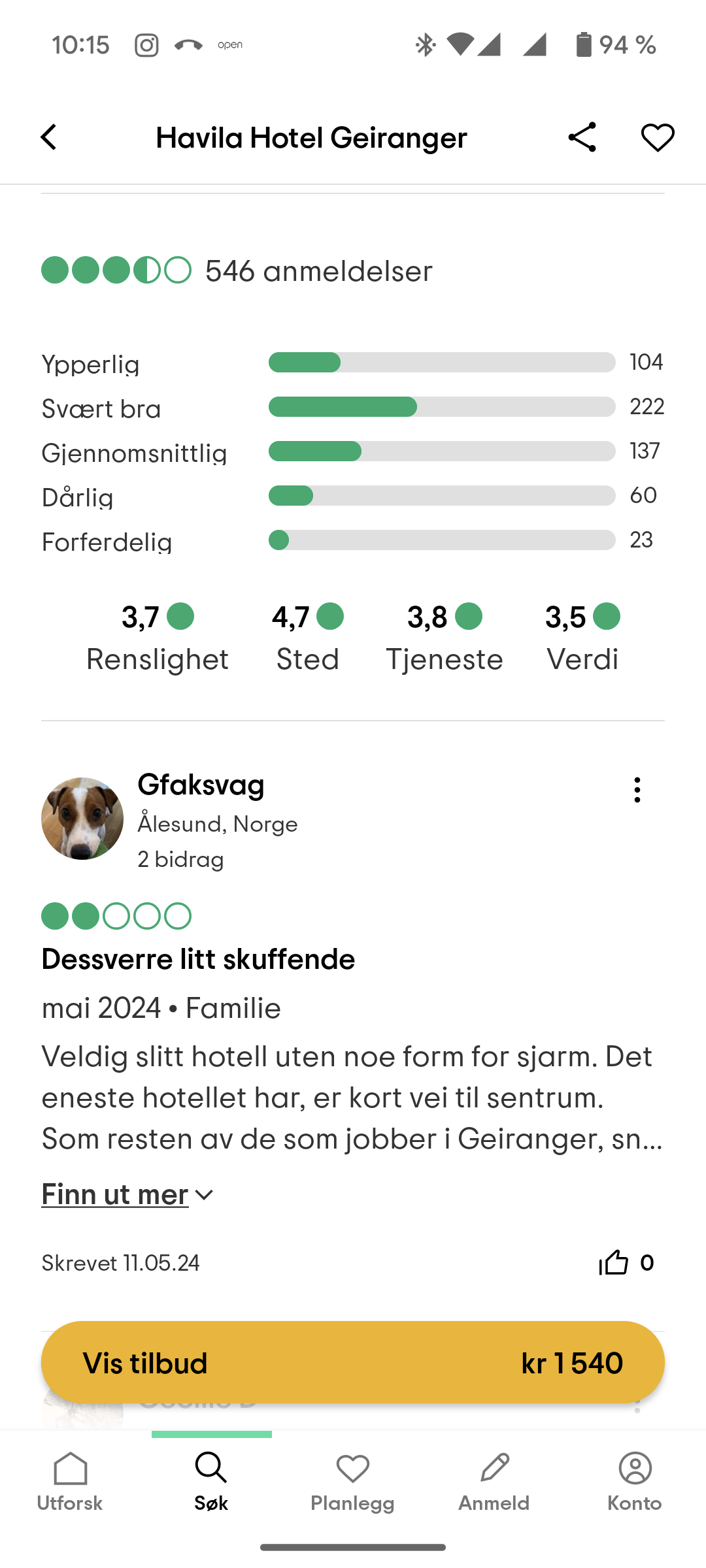Filter reviews by Gjennomsnittlig rating

click(353, 451)
